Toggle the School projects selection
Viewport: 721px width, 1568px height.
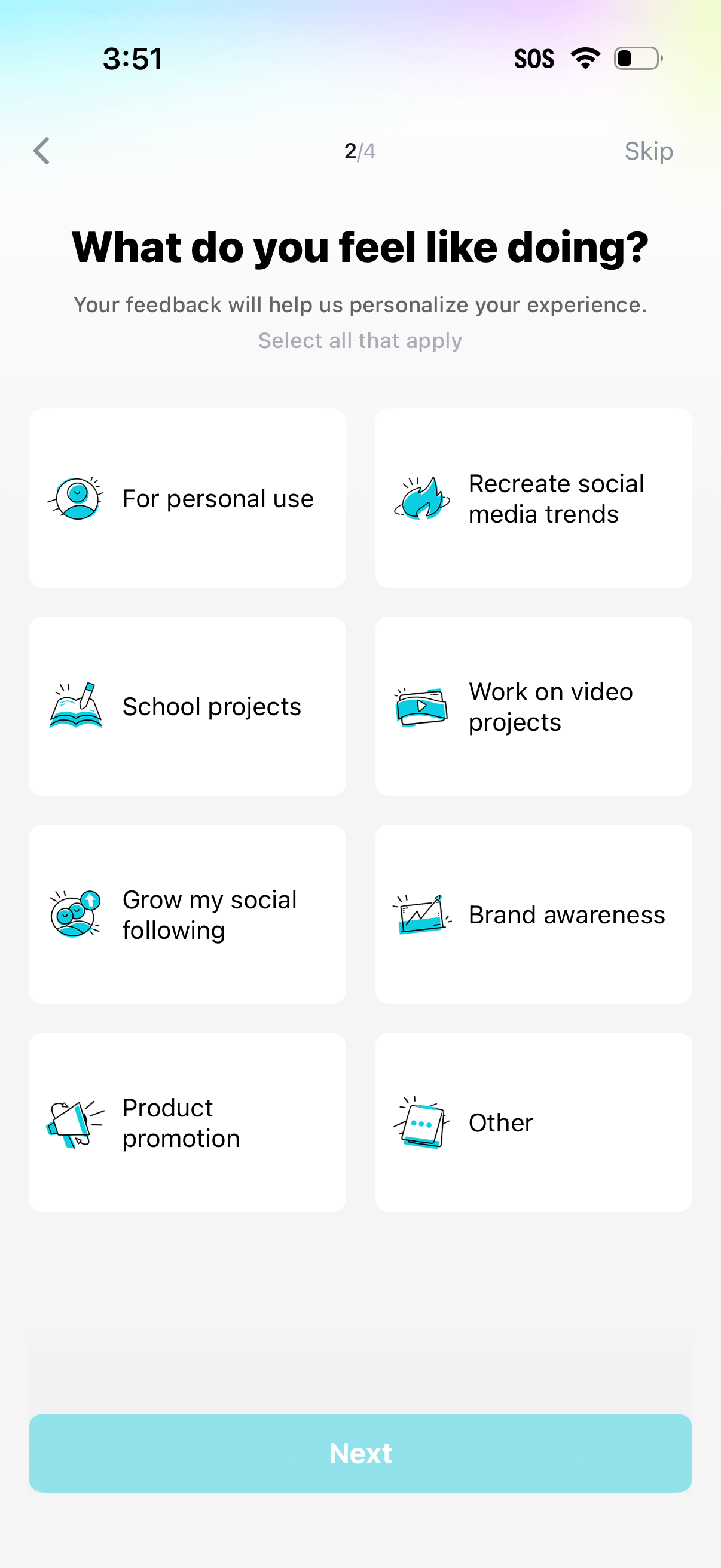tap(187, 706)
